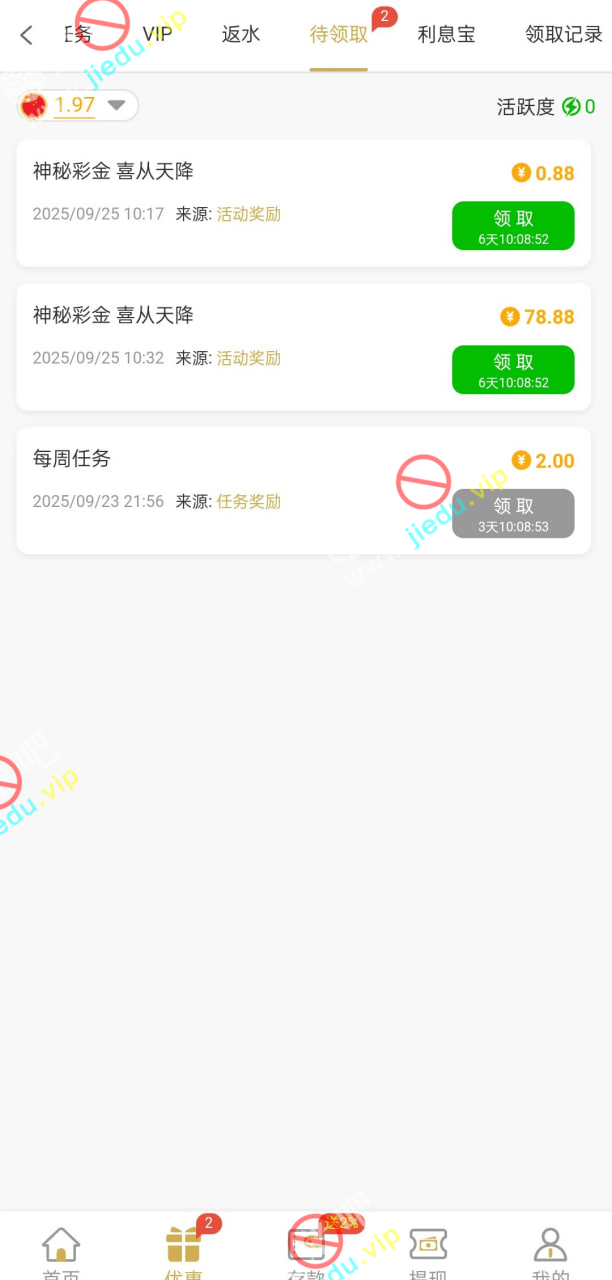The image size is (612, 1280).
Task: Open the 利息宝 tab
Action: (x=446, y=34)
